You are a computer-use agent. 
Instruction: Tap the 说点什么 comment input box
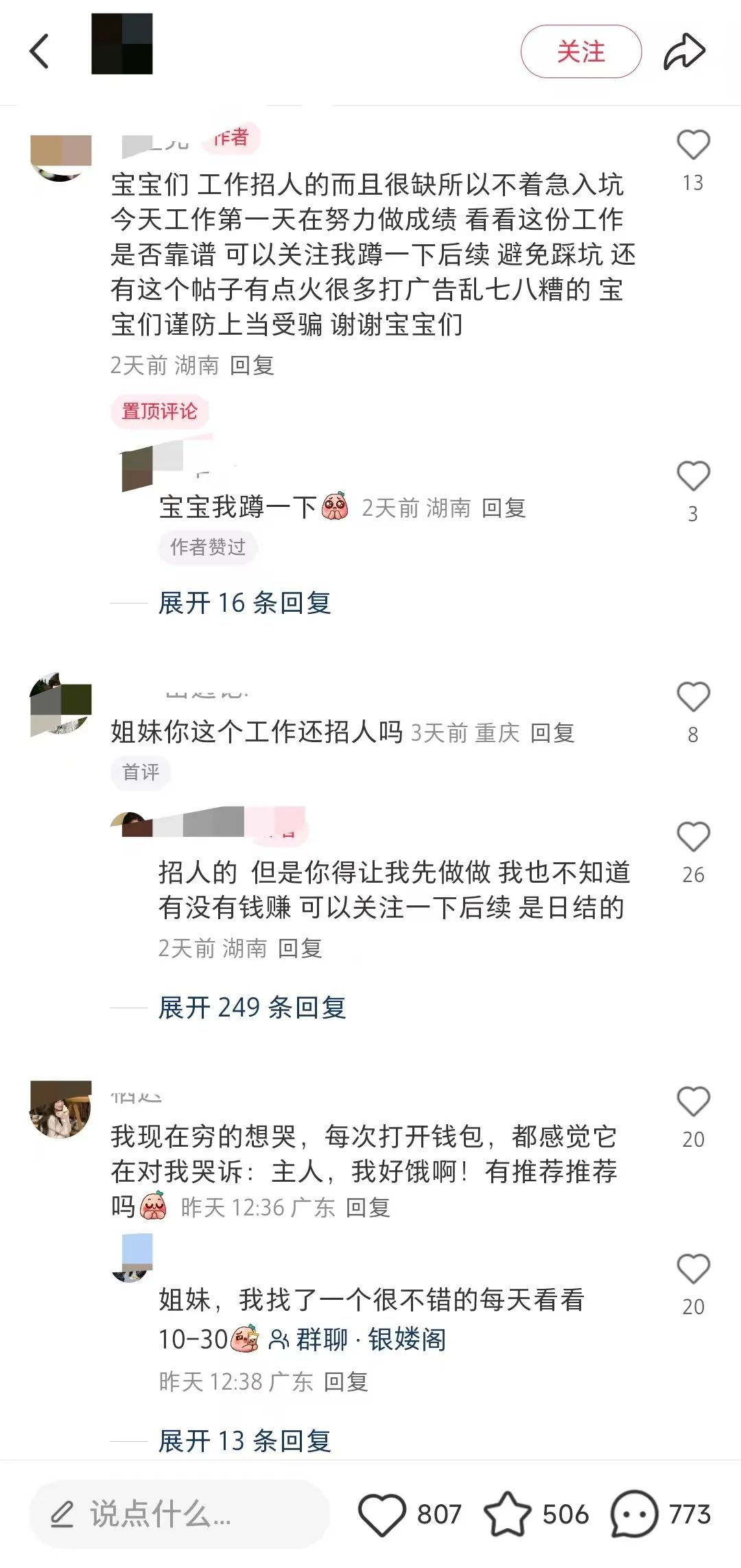(180, 1514)
